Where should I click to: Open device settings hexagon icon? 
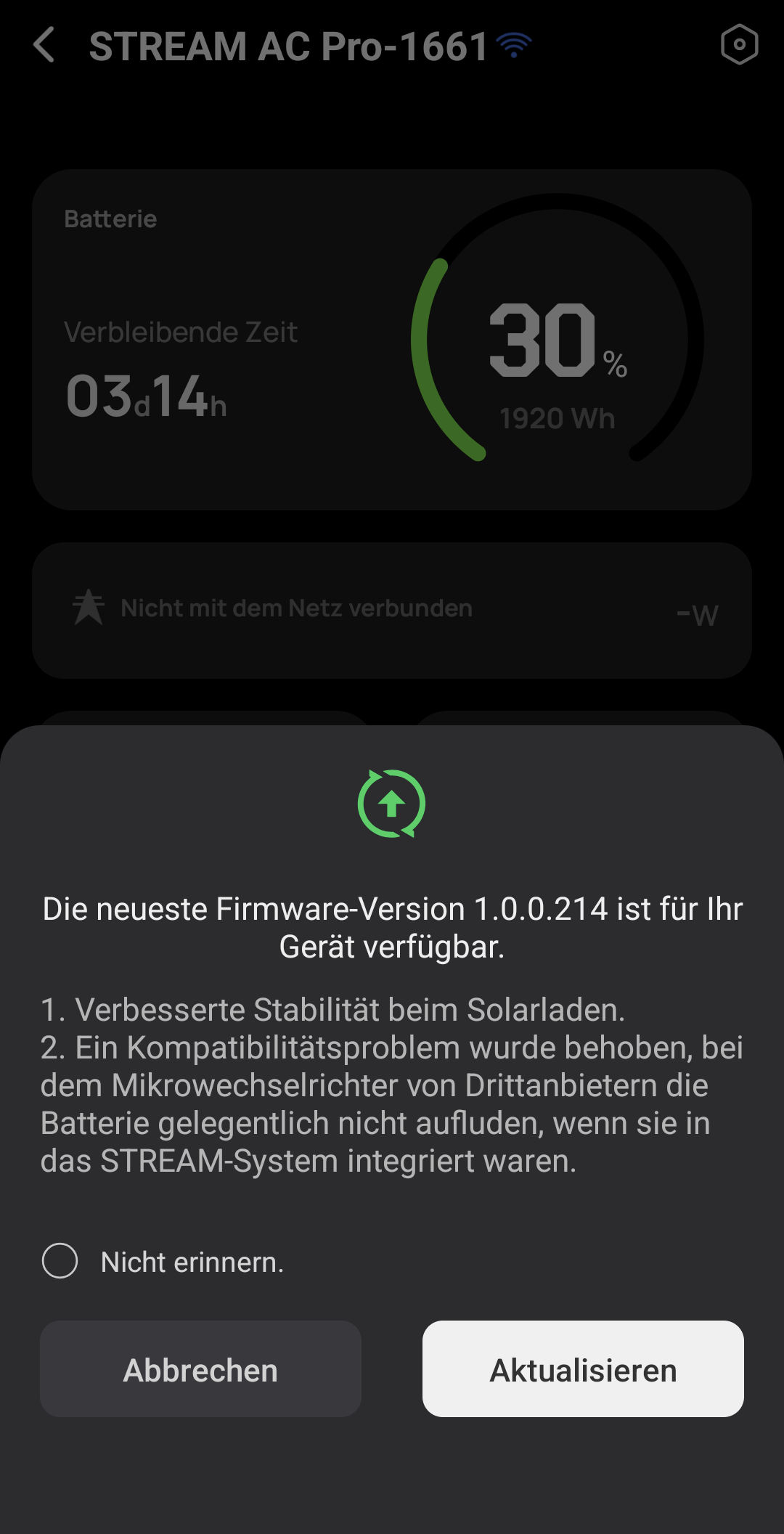739,45
